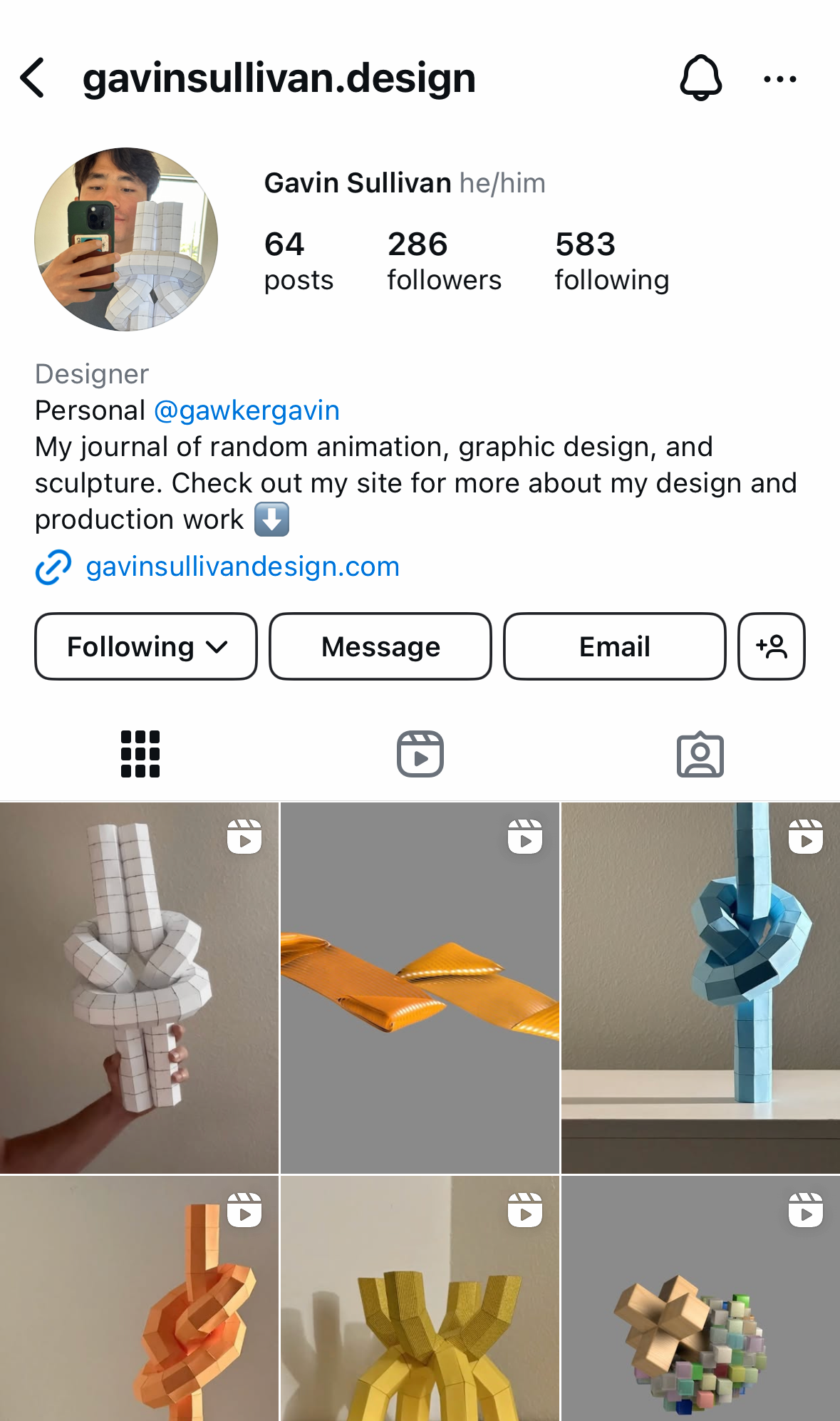Screen dimensions: 840x1421
Task: Open the 286 followers list
Action: click(444, 261)
